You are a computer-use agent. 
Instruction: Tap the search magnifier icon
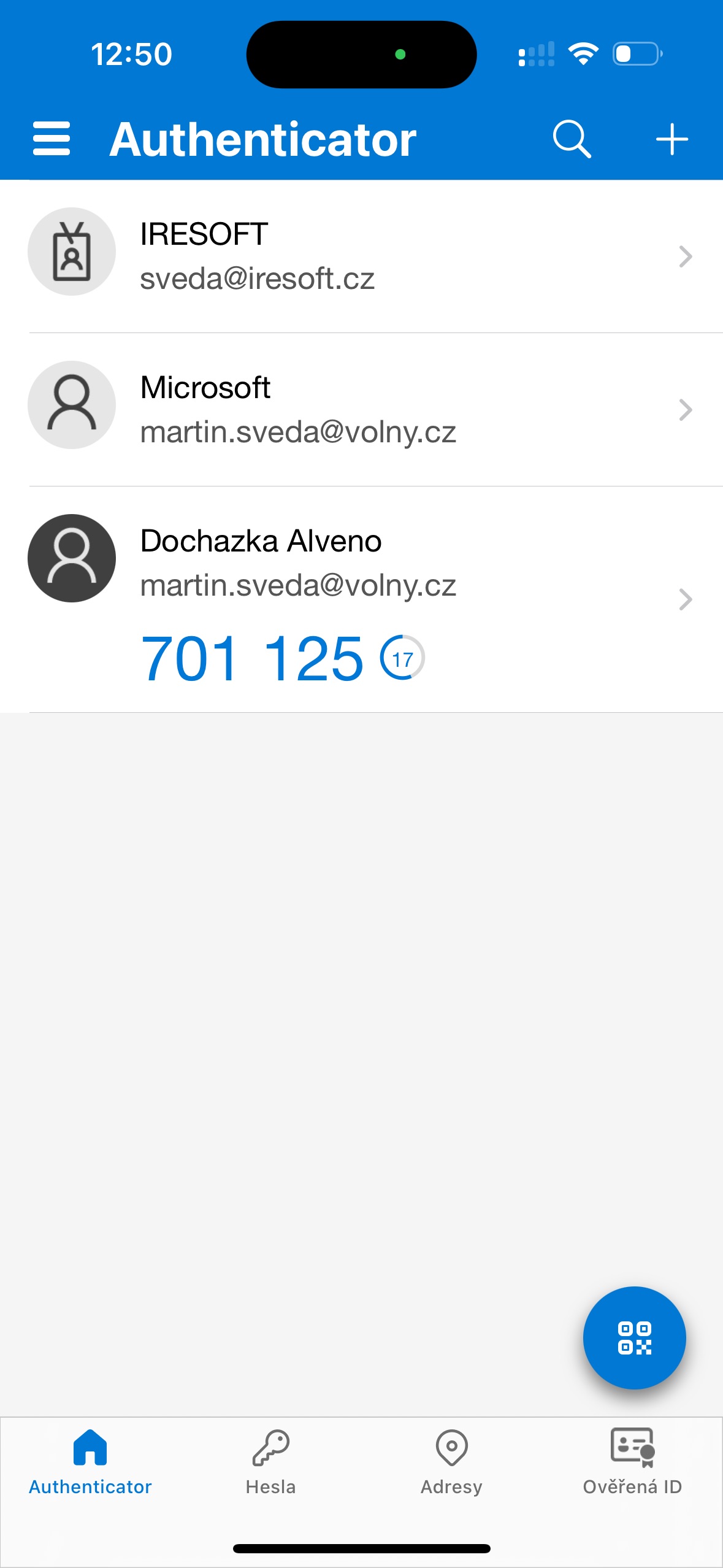(x=572, y=139)
